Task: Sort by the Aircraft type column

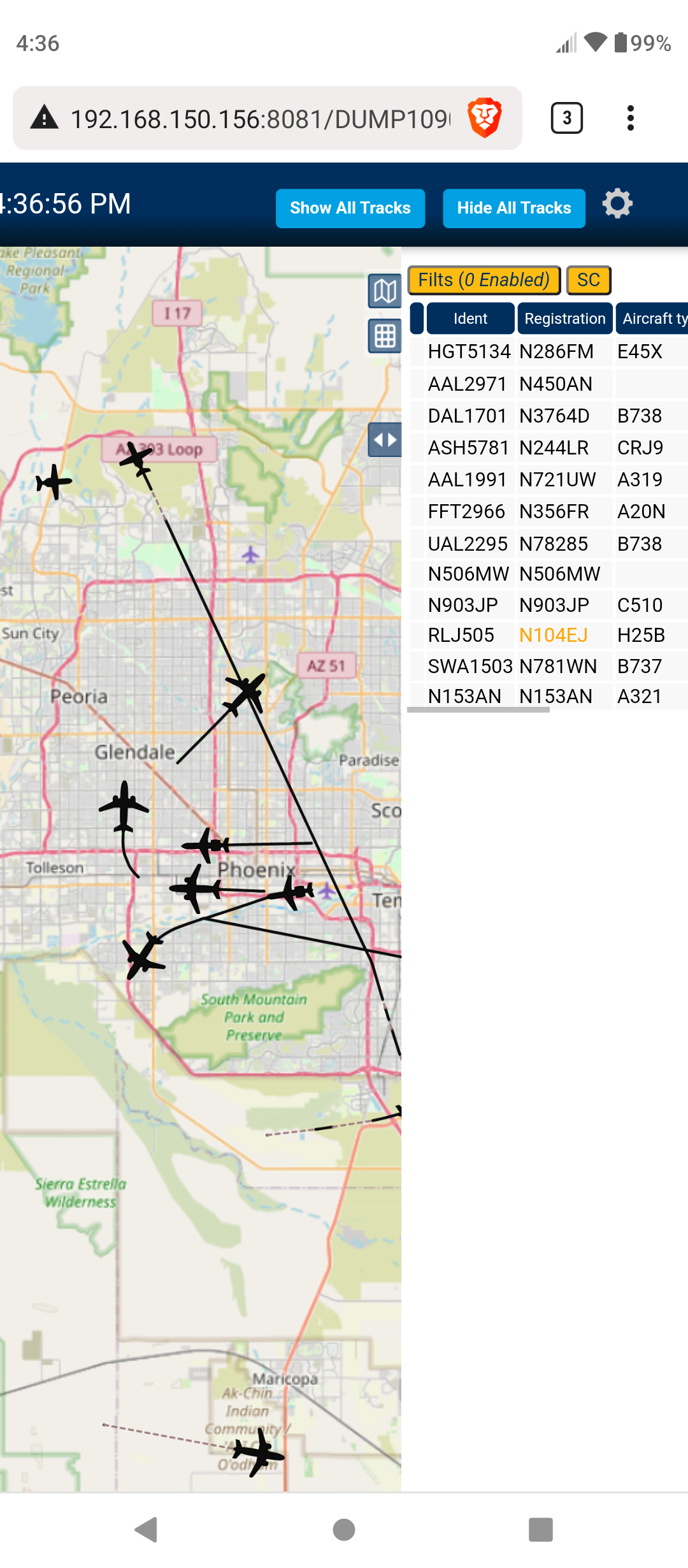Action: point(652,318)
